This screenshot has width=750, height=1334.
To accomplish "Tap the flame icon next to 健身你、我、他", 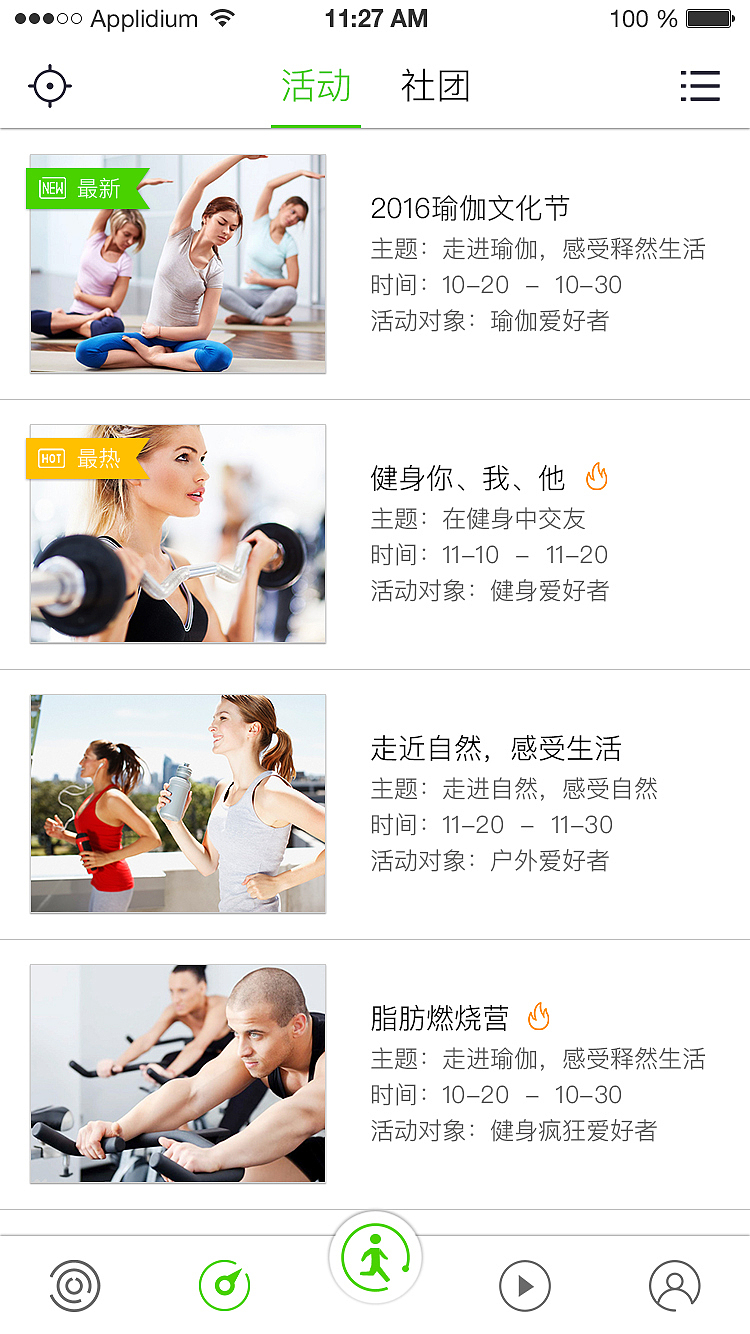I will [596, 478].
